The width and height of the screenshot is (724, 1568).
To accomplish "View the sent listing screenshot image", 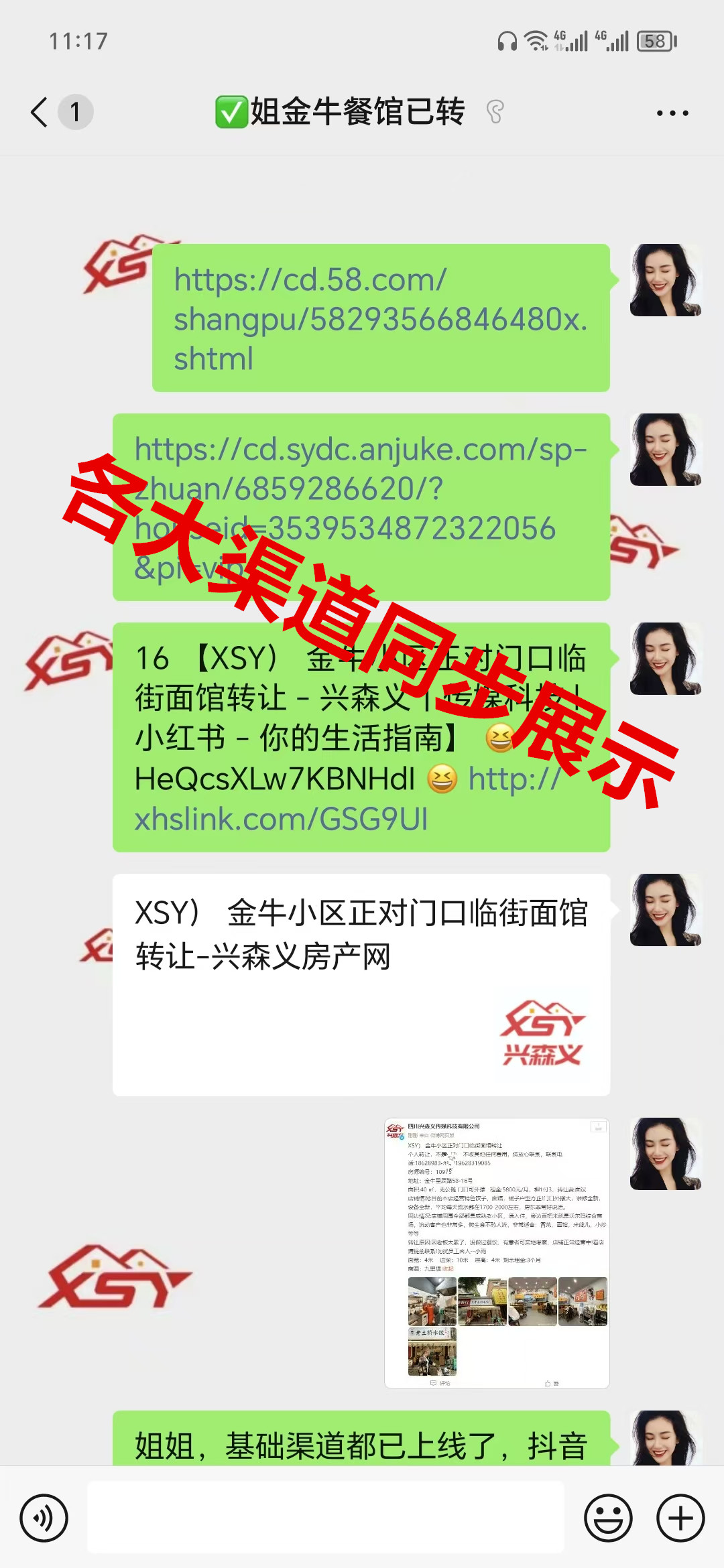I will coord(497,1252).
